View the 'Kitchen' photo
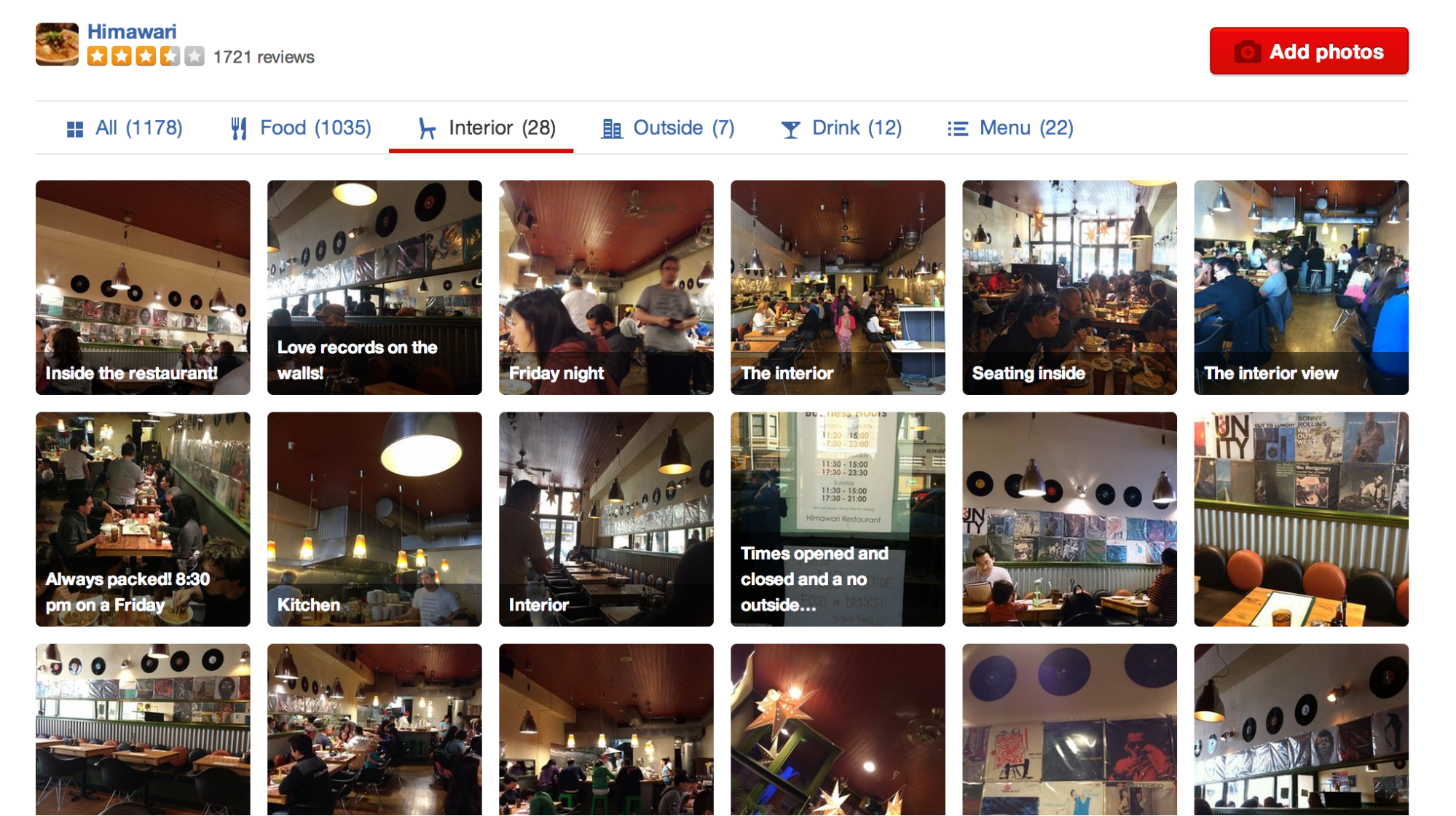Screen dimensions: 1456x816 [374, 519]
